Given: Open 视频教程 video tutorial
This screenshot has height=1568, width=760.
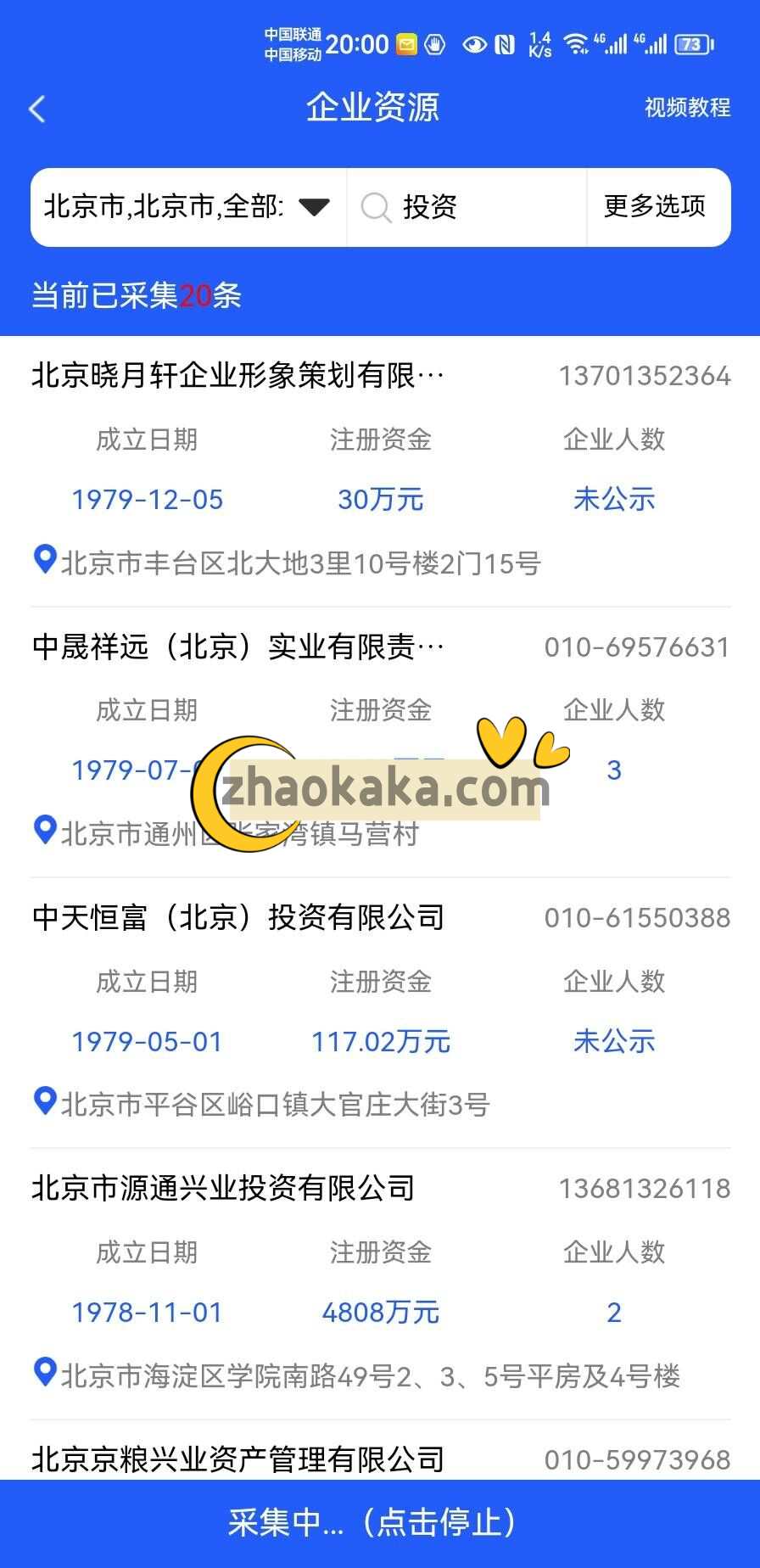Looking at the screenshot, I should (686, 108).
